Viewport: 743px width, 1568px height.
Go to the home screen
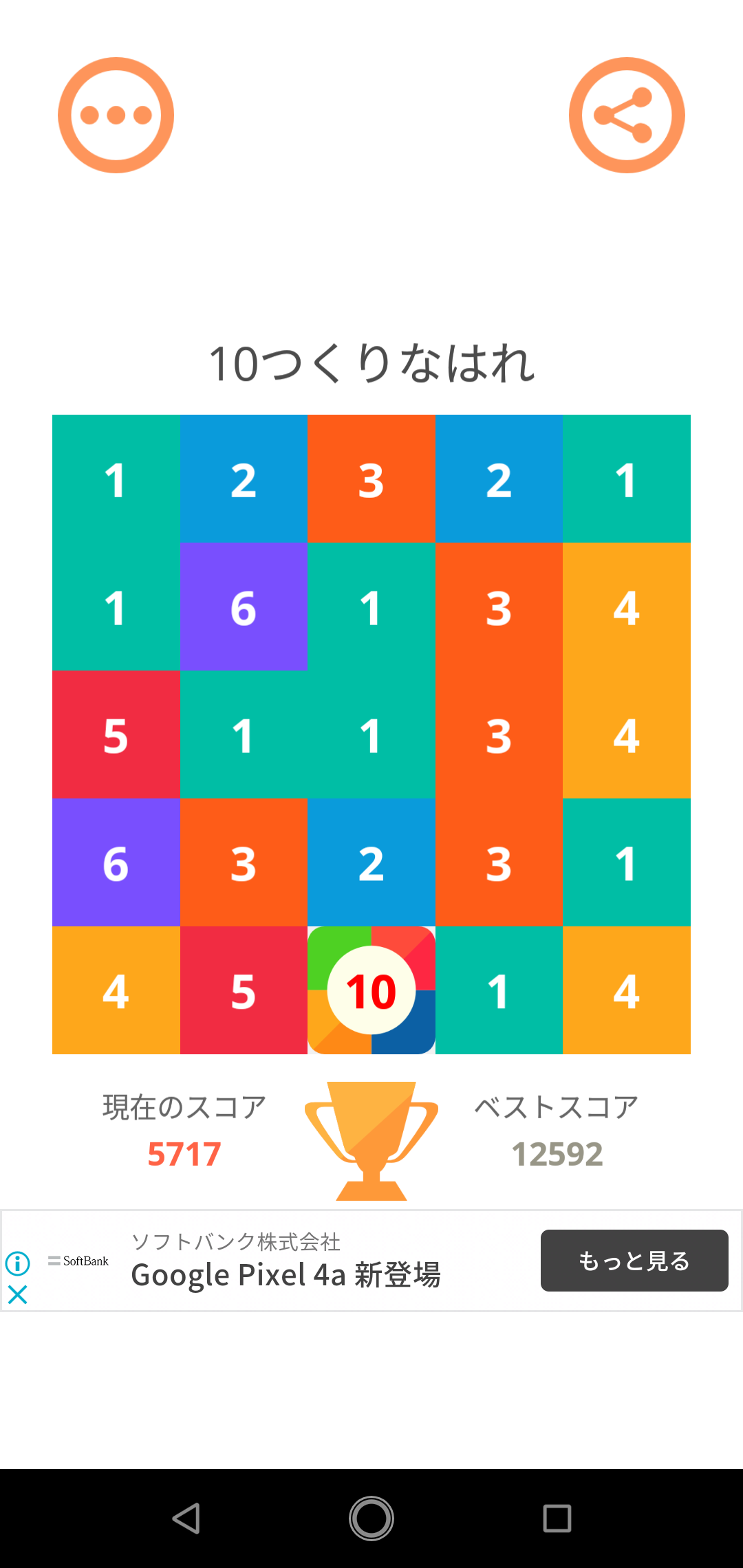point(371,1518)
